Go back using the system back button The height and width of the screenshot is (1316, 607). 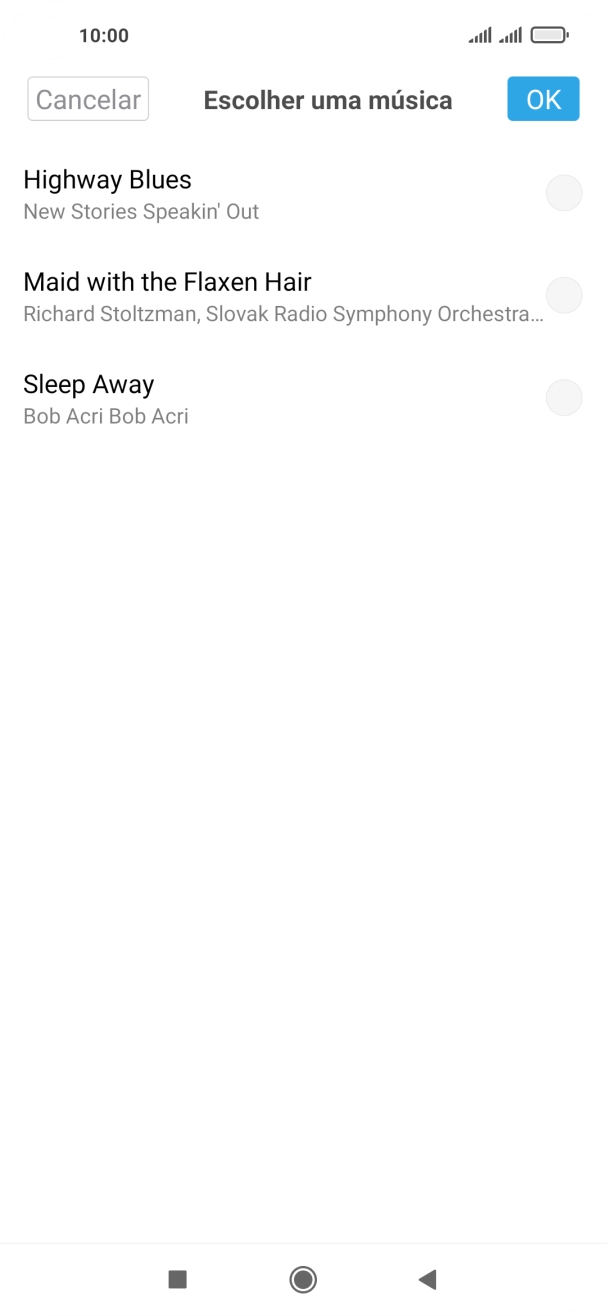tap(428, 1279)
